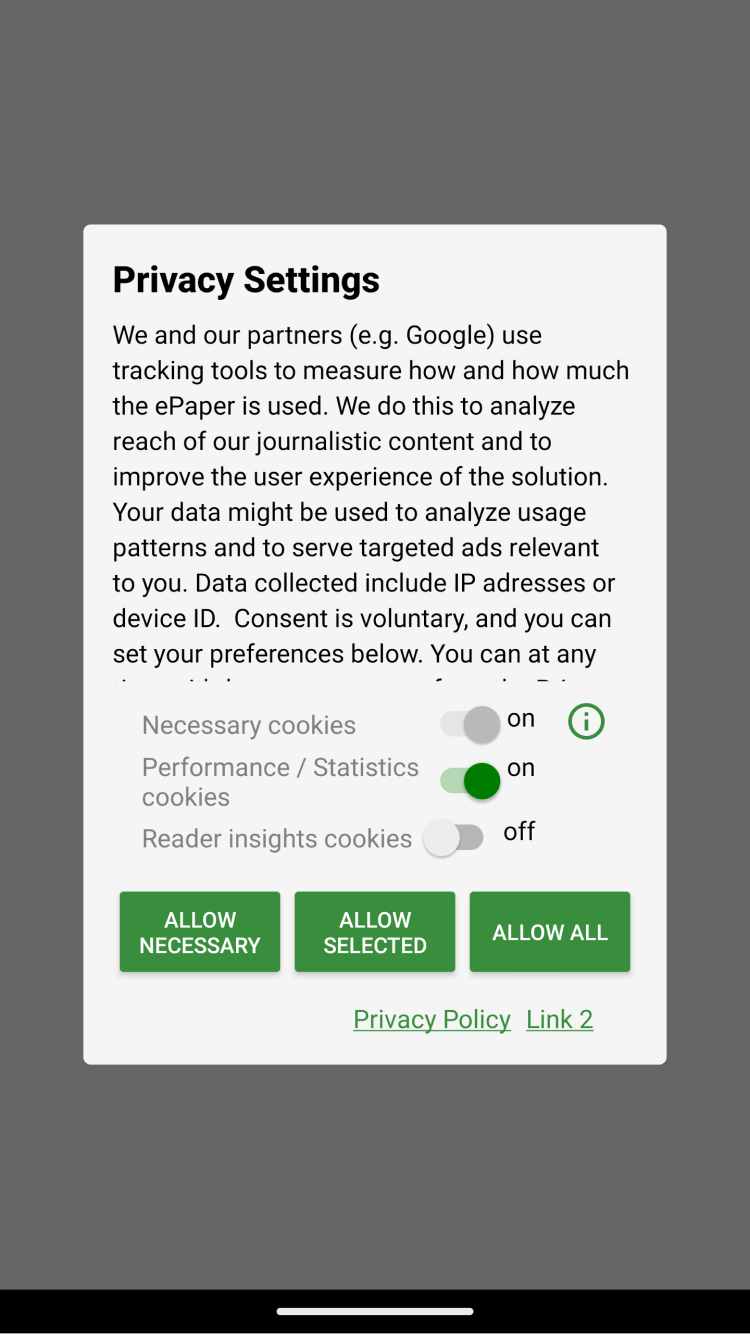Enable the Reader insights cookies switch
This screenshot has height=1334, width=750.
tap(453, 837)
